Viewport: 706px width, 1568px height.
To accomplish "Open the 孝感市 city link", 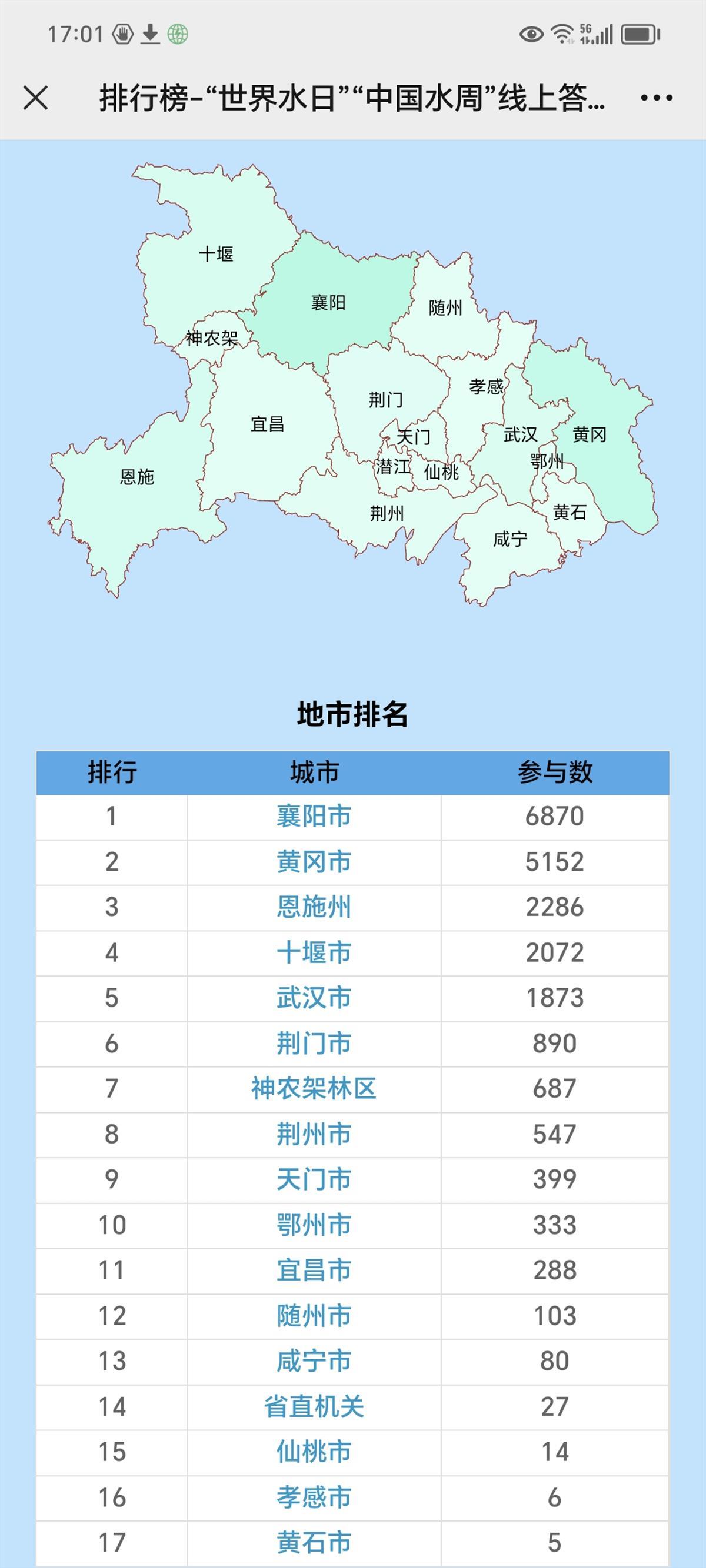I will pos(314,1497).
